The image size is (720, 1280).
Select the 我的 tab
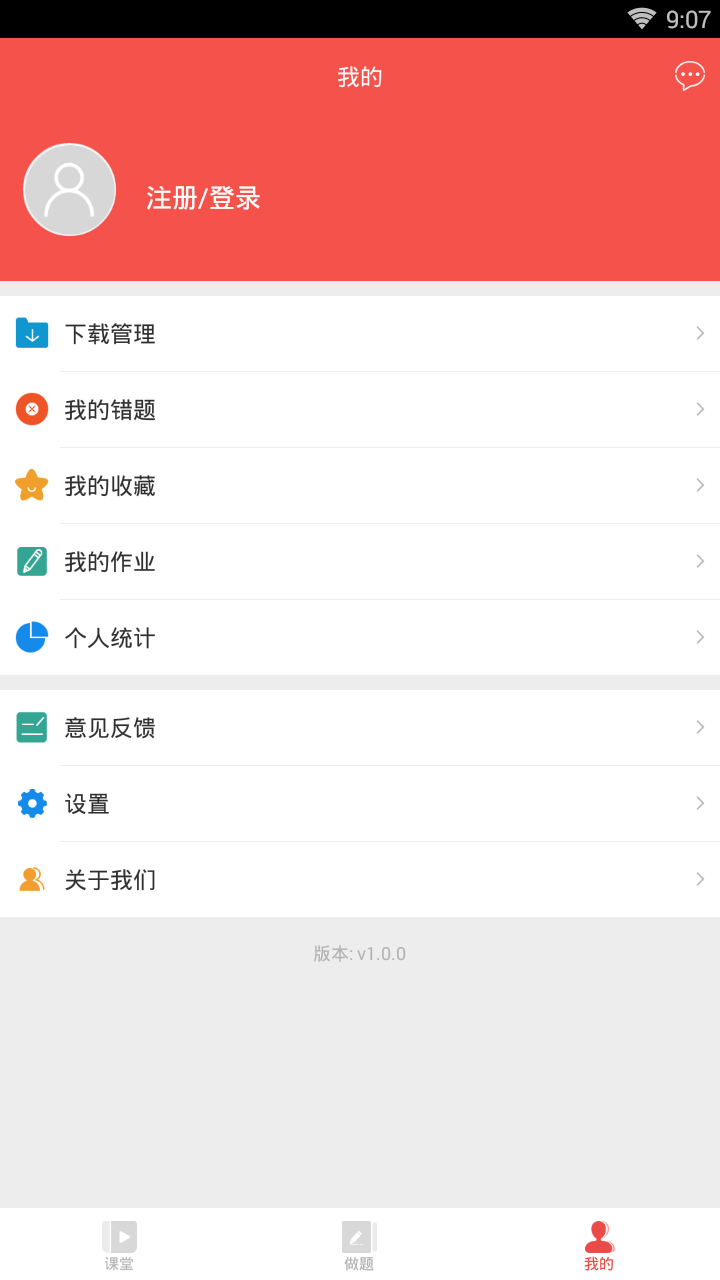(599, 1245)
